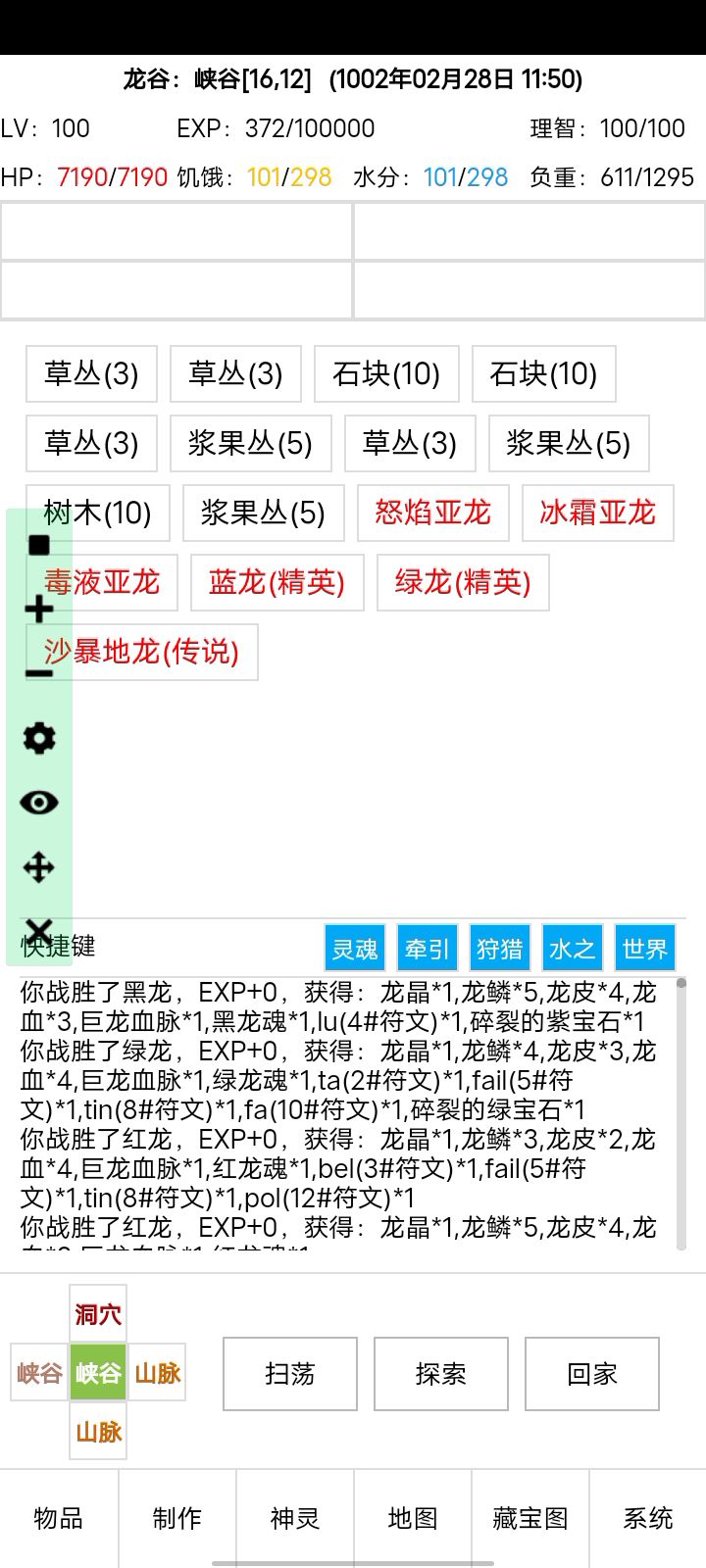Use the 狩猎 shortcut
Screen dimensions: 706x1568
pos(500,949)
